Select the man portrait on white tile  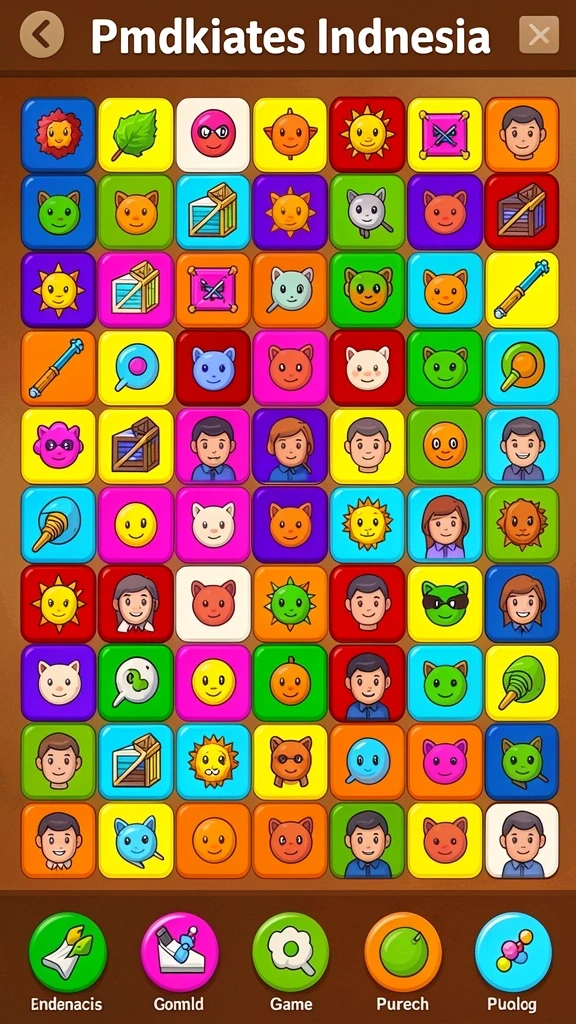point(522,840)
